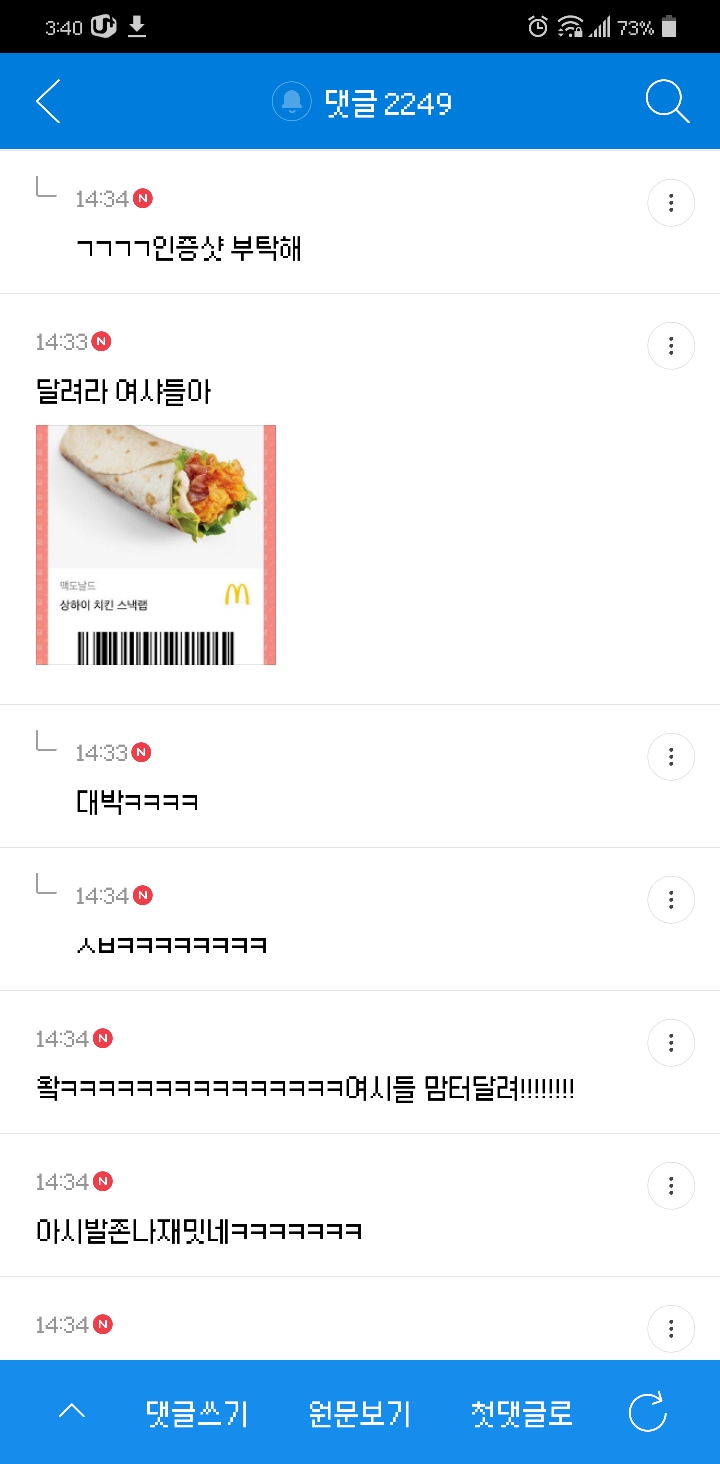720x1464 pixels.
Task: Open options for the 인증샷 부탁해 reply
Action: (671, 203)
